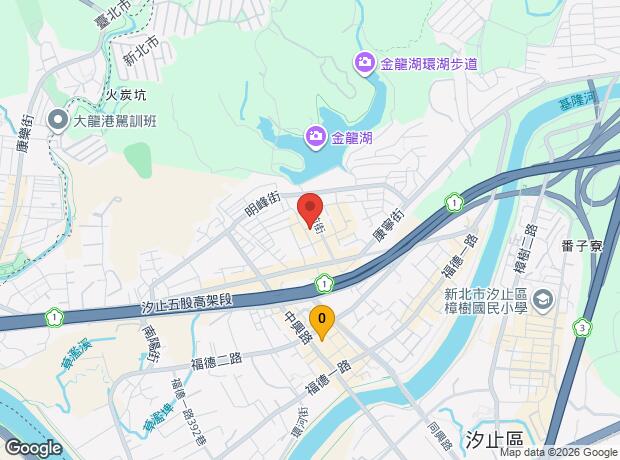Open the 金龍湖環湖步道 photo spot marker
This screenshot has width=620, height=460.
(x=364, y=64)
